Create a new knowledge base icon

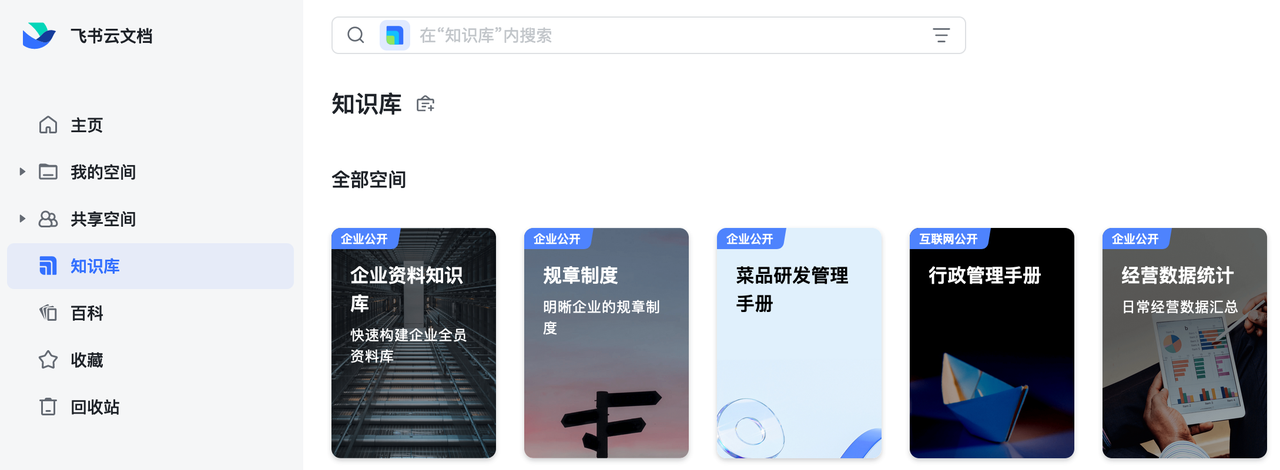coord(426,104)
